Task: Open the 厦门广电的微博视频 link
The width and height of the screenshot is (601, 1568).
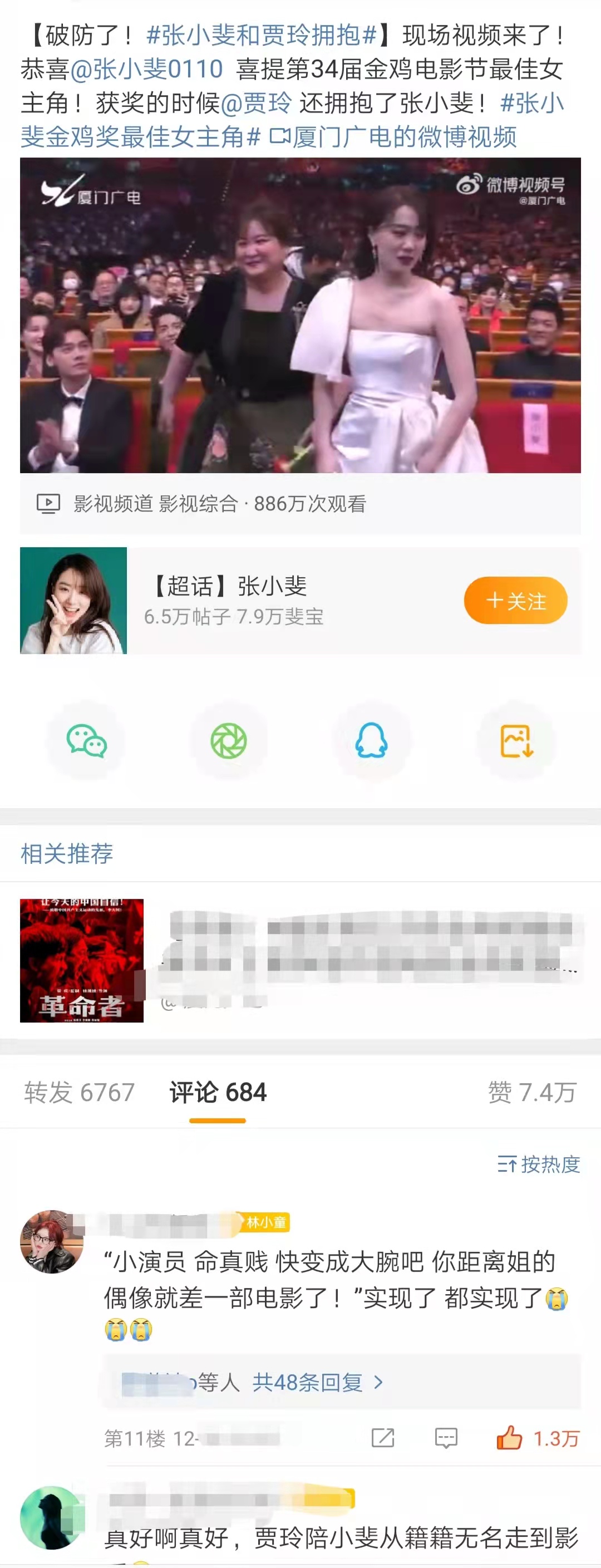Action: [x=393, y=137]
